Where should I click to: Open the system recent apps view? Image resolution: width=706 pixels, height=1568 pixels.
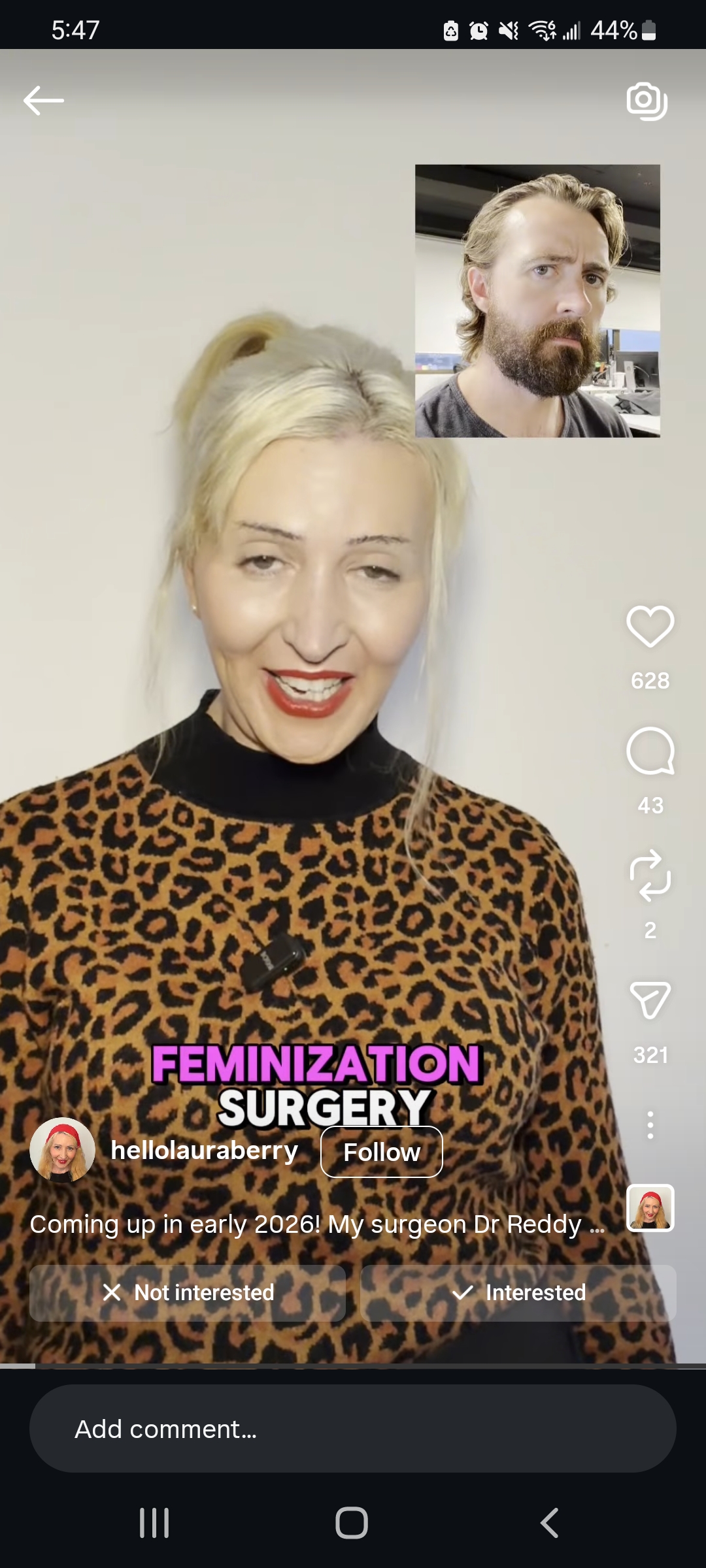tap(154, 1523)
